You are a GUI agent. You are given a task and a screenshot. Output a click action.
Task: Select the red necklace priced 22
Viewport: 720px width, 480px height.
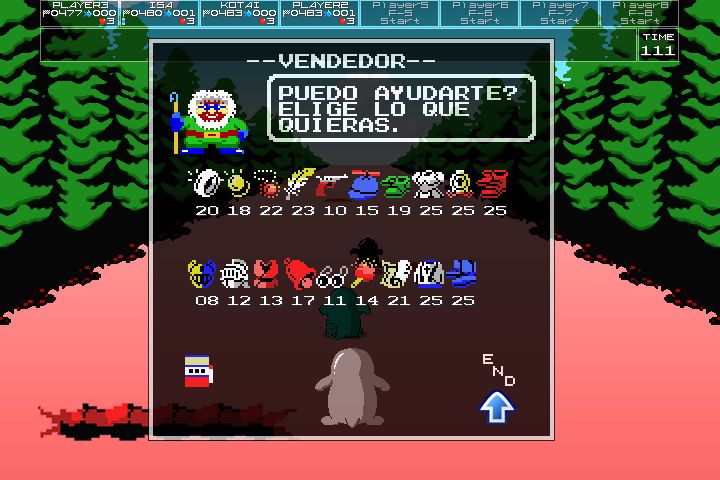pos(268,184)
